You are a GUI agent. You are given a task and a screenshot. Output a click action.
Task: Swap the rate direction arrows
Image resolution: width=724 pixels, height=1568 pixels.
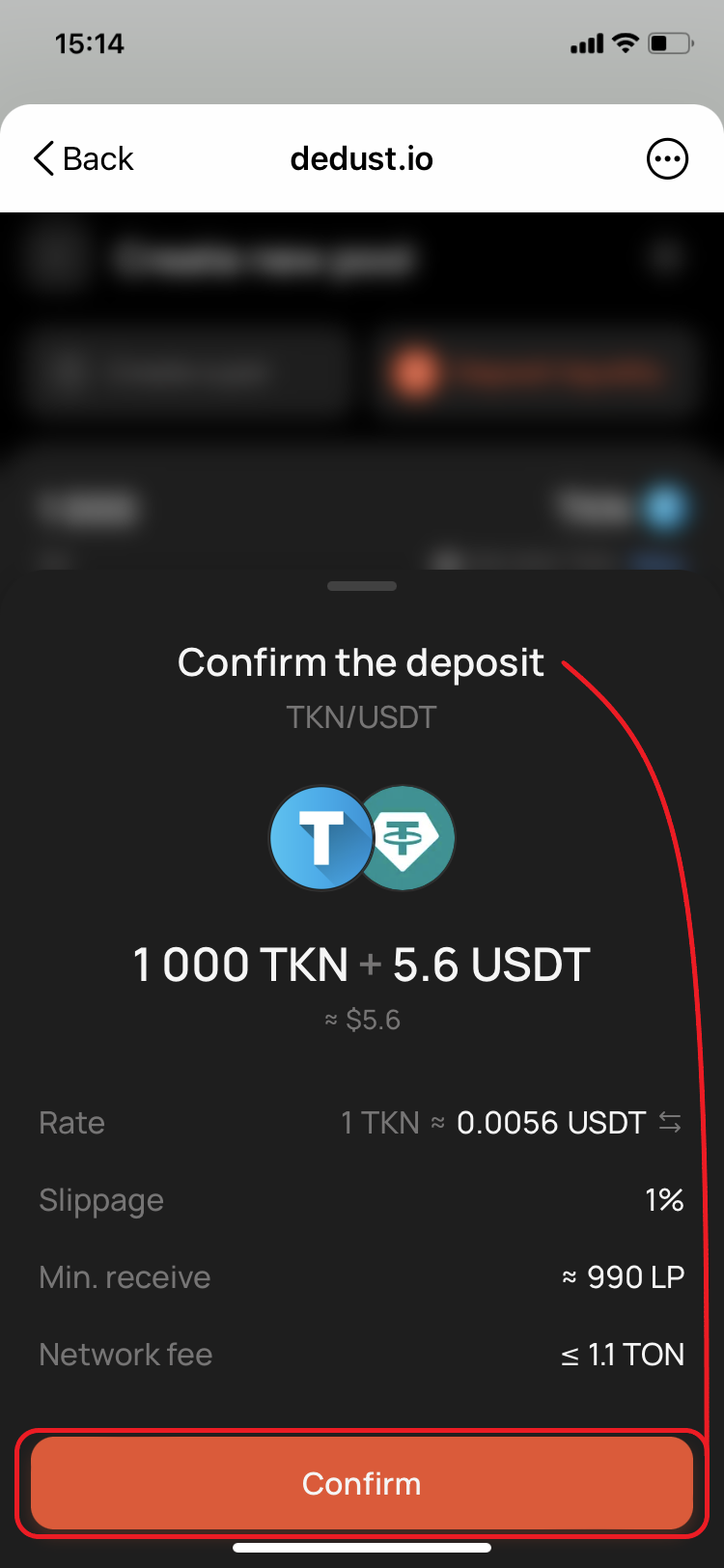click(670, 1123)
